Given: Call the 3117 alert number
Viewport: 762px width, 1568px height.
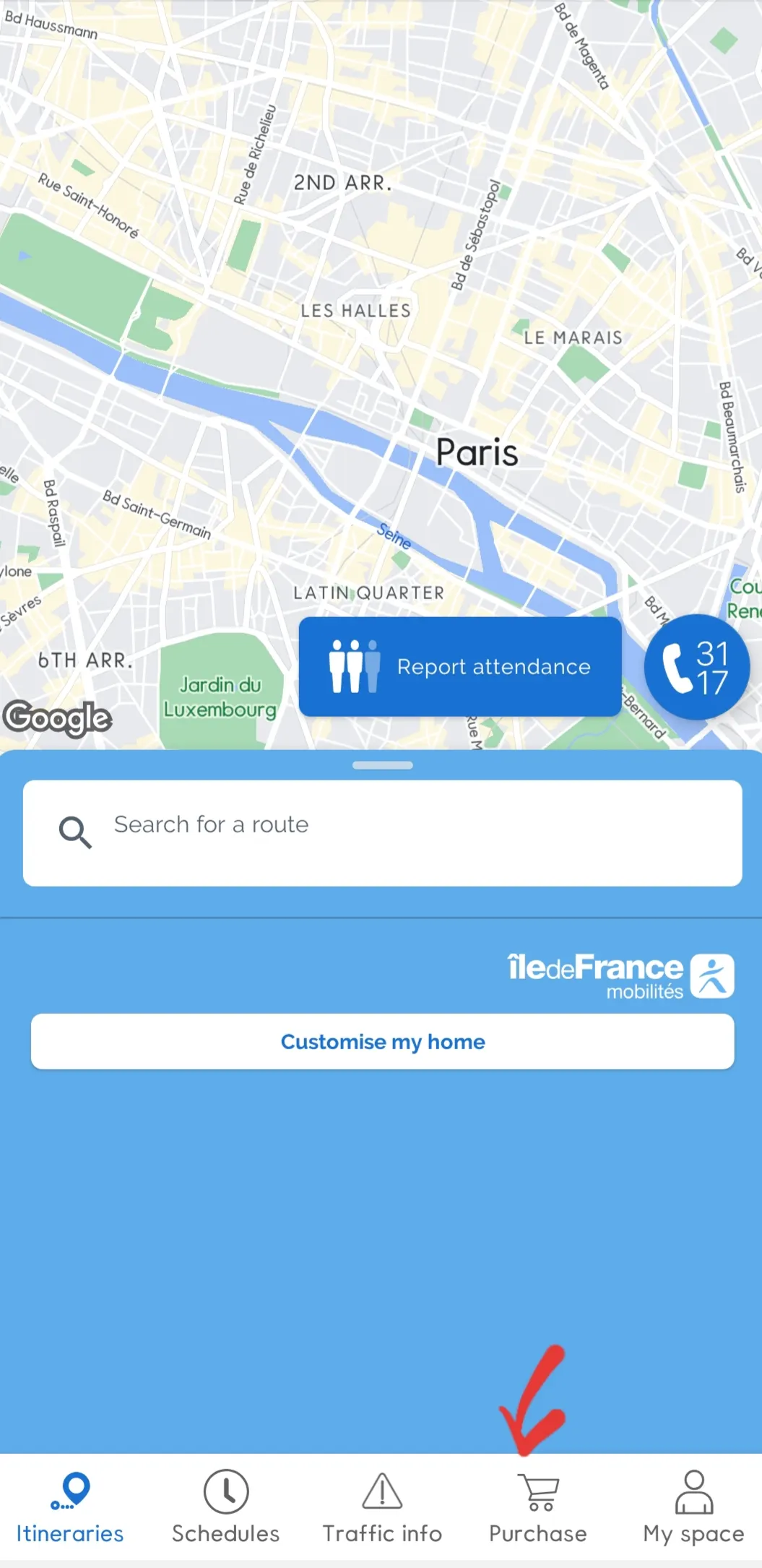Looking at the screenshot, I should point(696,667).
